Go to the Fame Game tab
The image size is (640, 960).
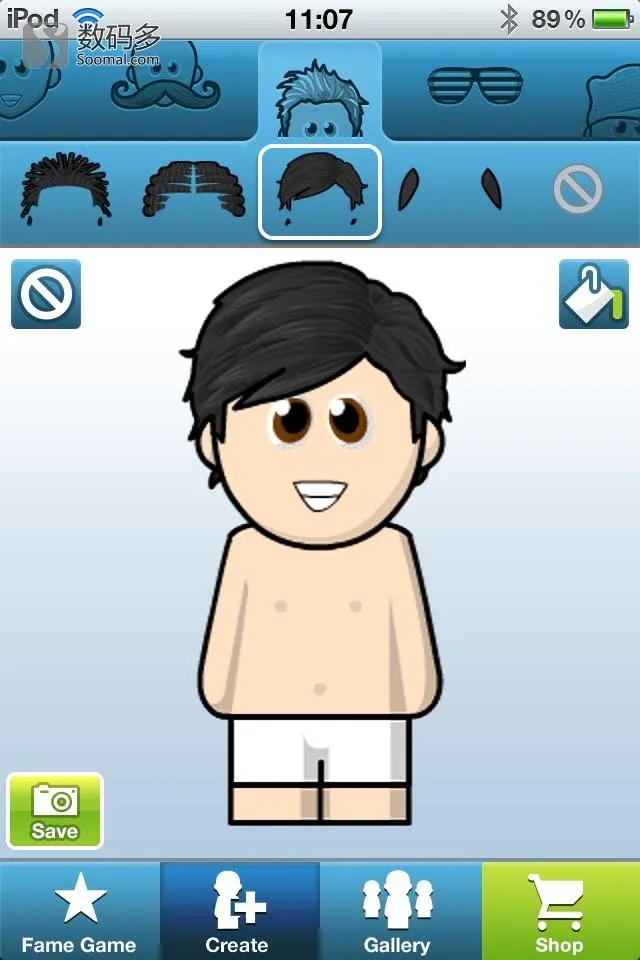pos(79,910)
